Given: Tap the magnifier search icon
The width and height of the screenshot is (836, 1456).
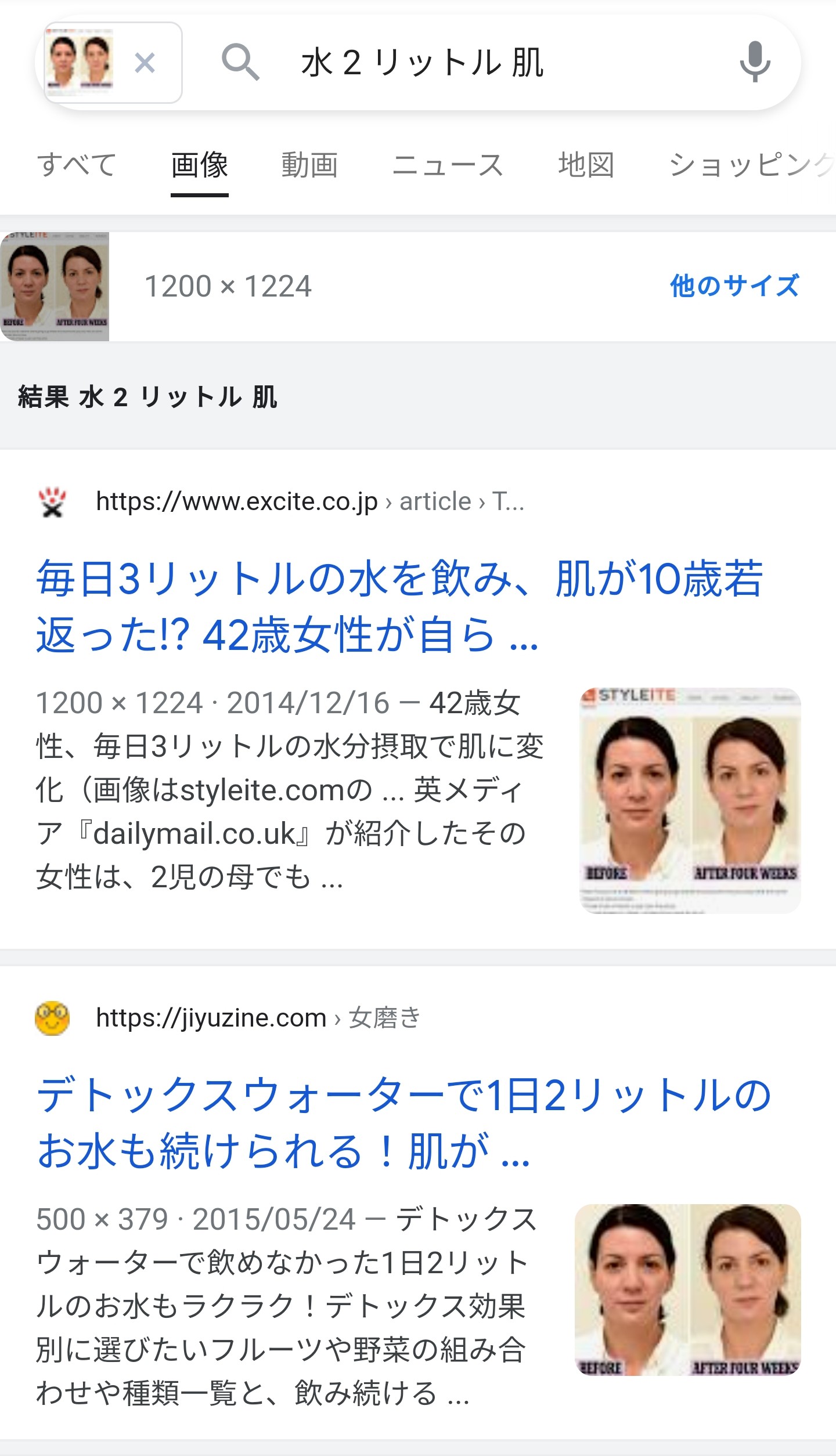Looking at the screenshot, I should 240,62.
